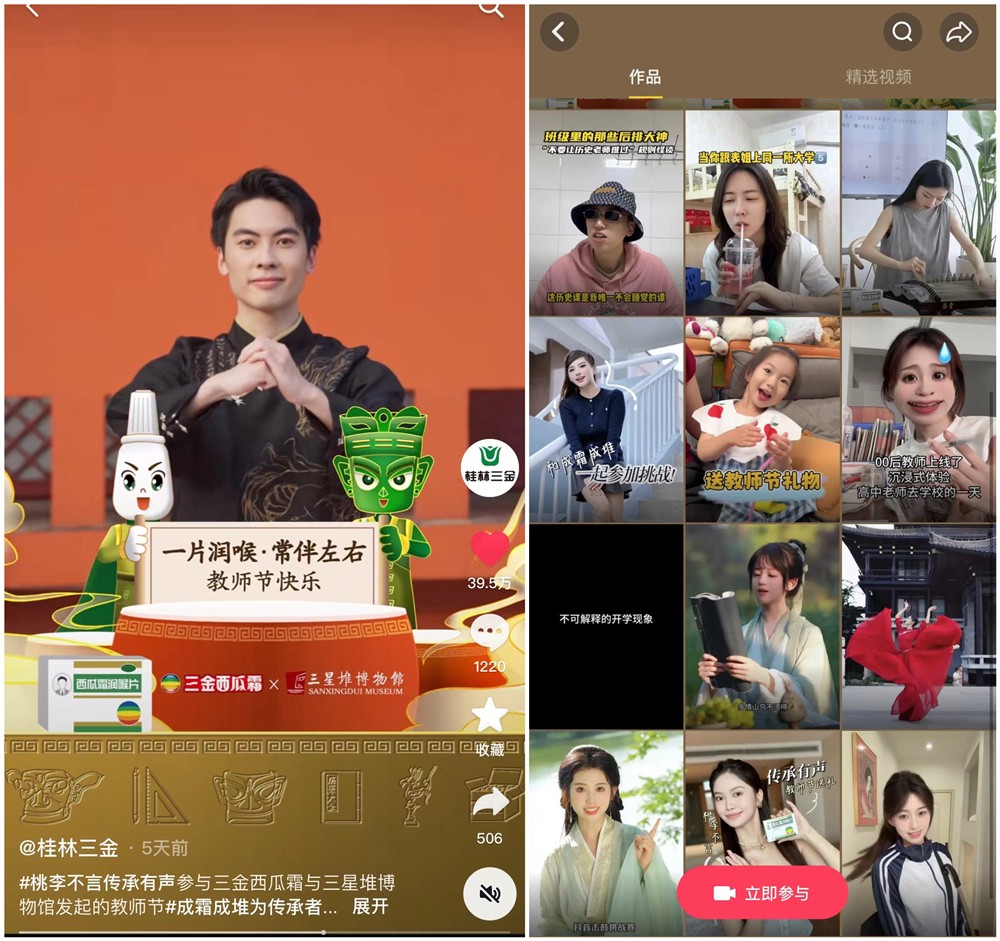Like the 桂林三金 video with the heart
The image size is (1000, 941).
(490, 549)
